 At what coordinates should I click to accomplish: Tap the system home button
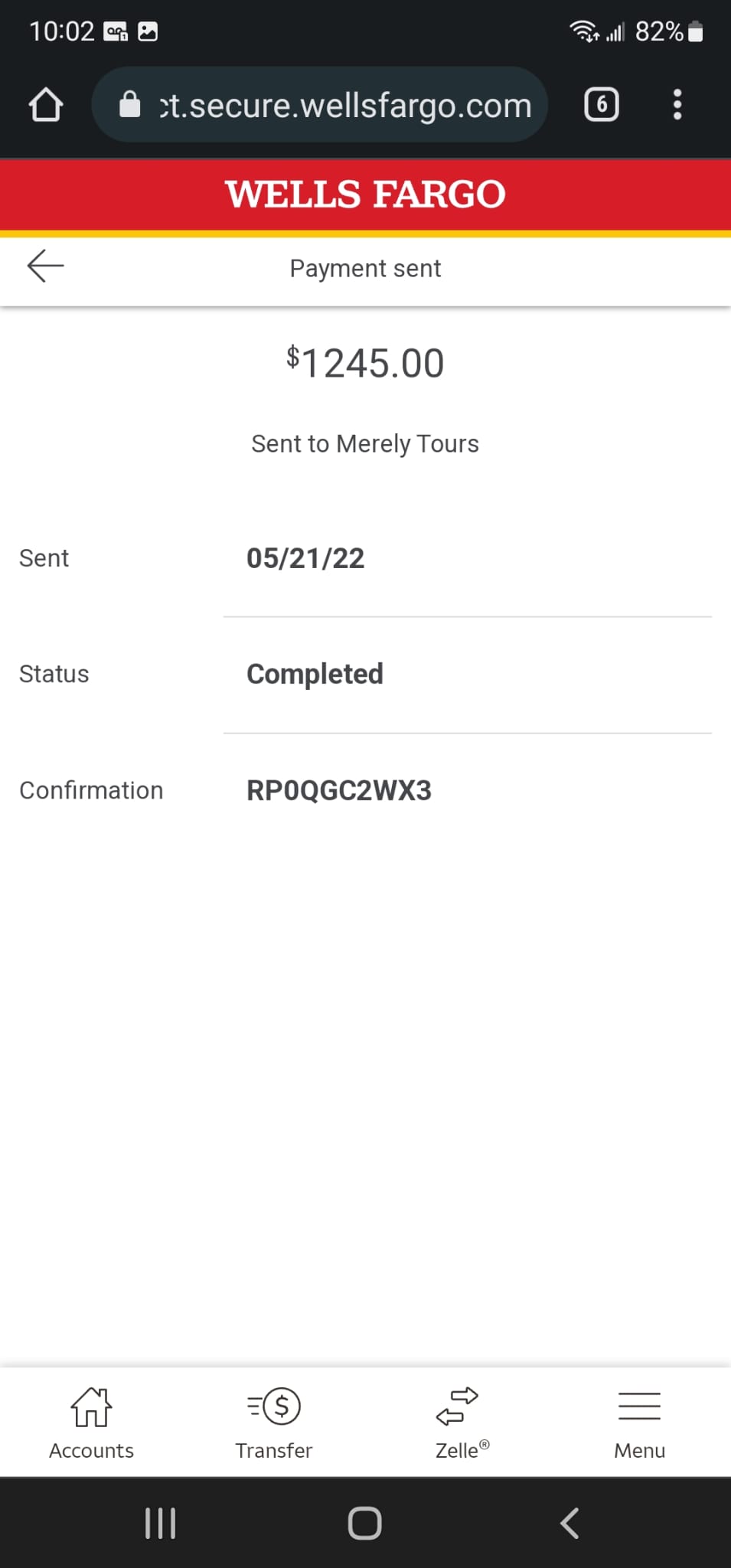click(365, 1523)
